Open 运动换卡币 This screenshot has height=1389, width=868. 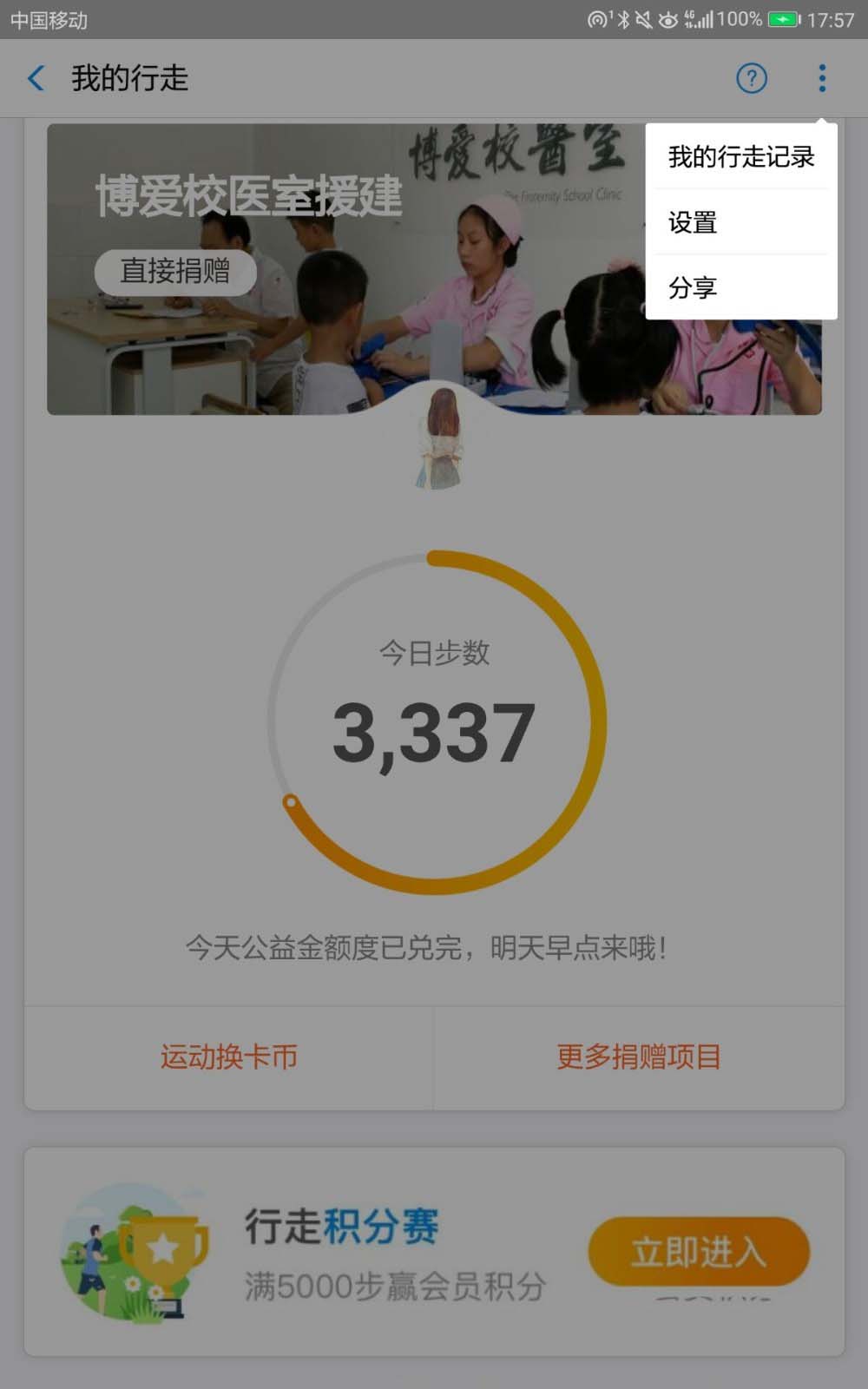pyautogui.click(x=229, y=1057)
